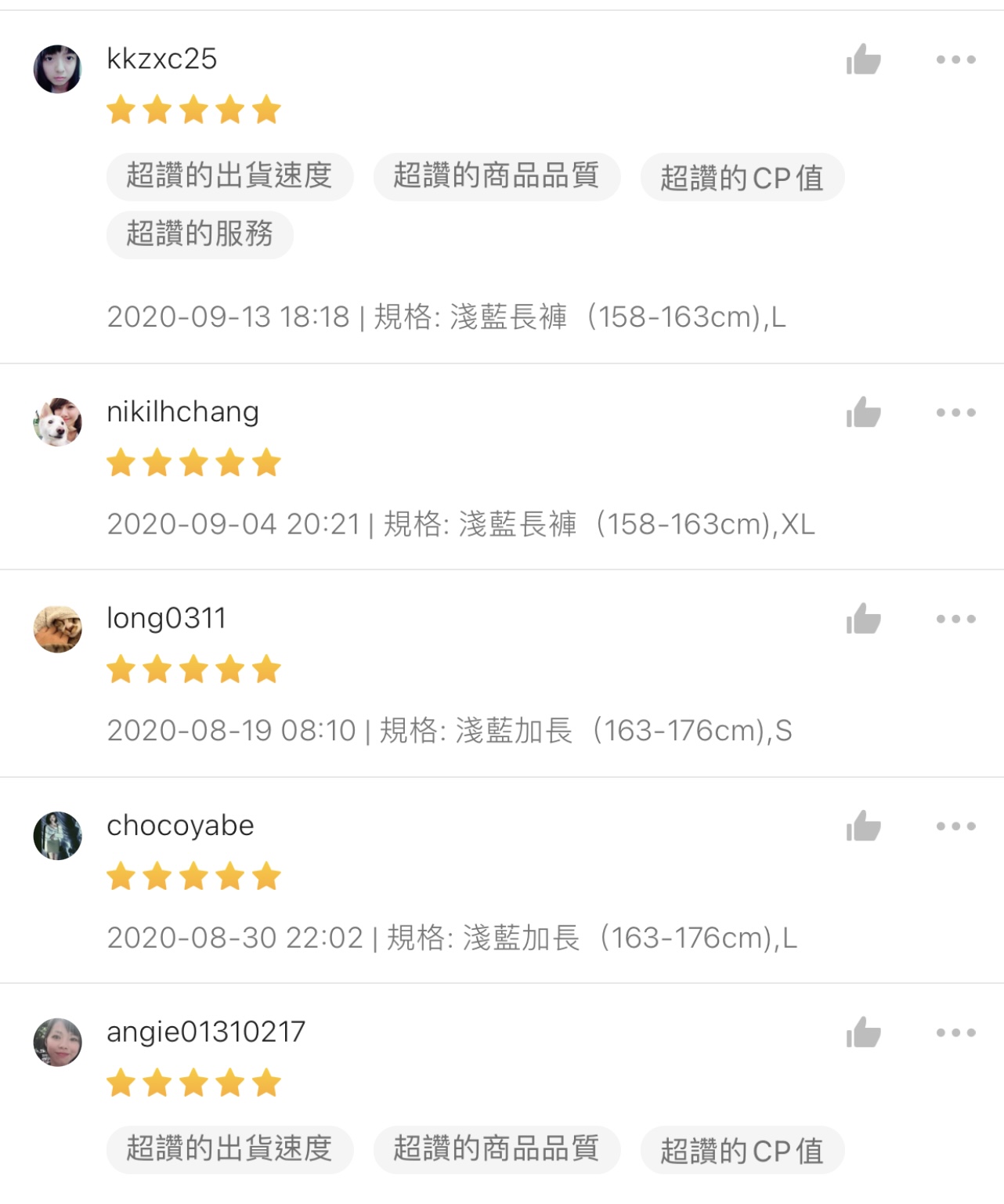Viewport: 1004px width, 1204px height.
Task: Open more options for kkzxc25's review
Action: pos(955,60)
